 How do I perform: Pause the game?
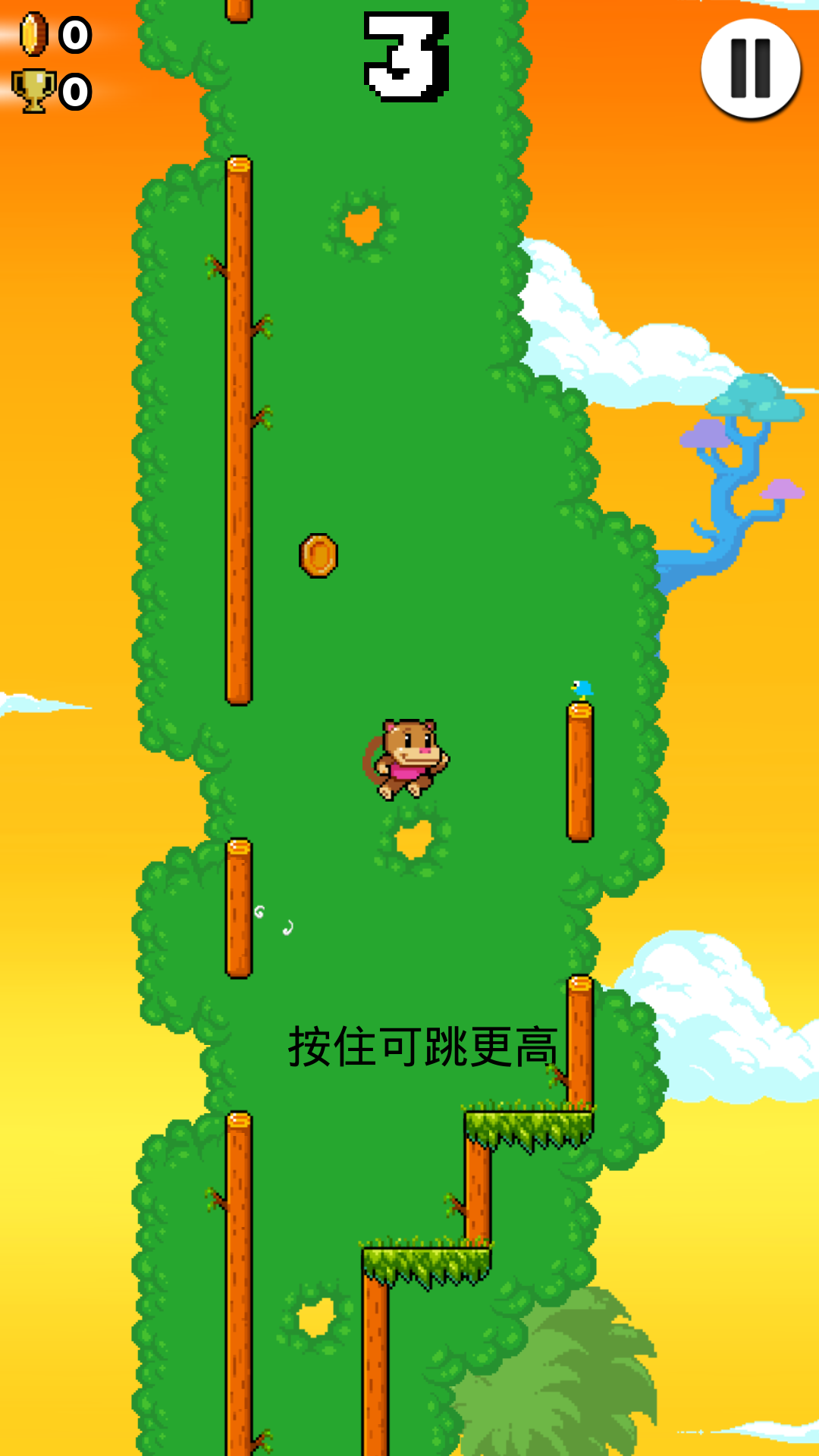pyautogui.click(x=750, y=69)
